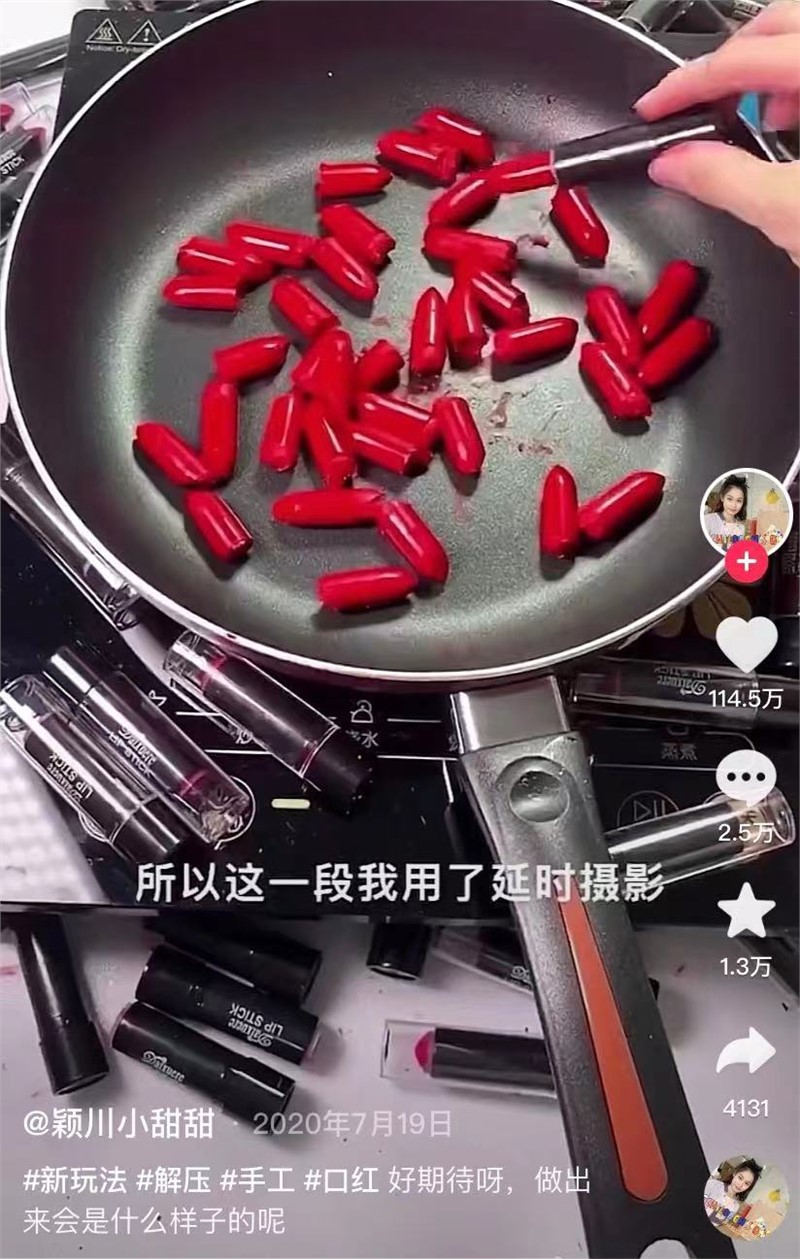Open the #手工 hashtag

coord(258,1180)
